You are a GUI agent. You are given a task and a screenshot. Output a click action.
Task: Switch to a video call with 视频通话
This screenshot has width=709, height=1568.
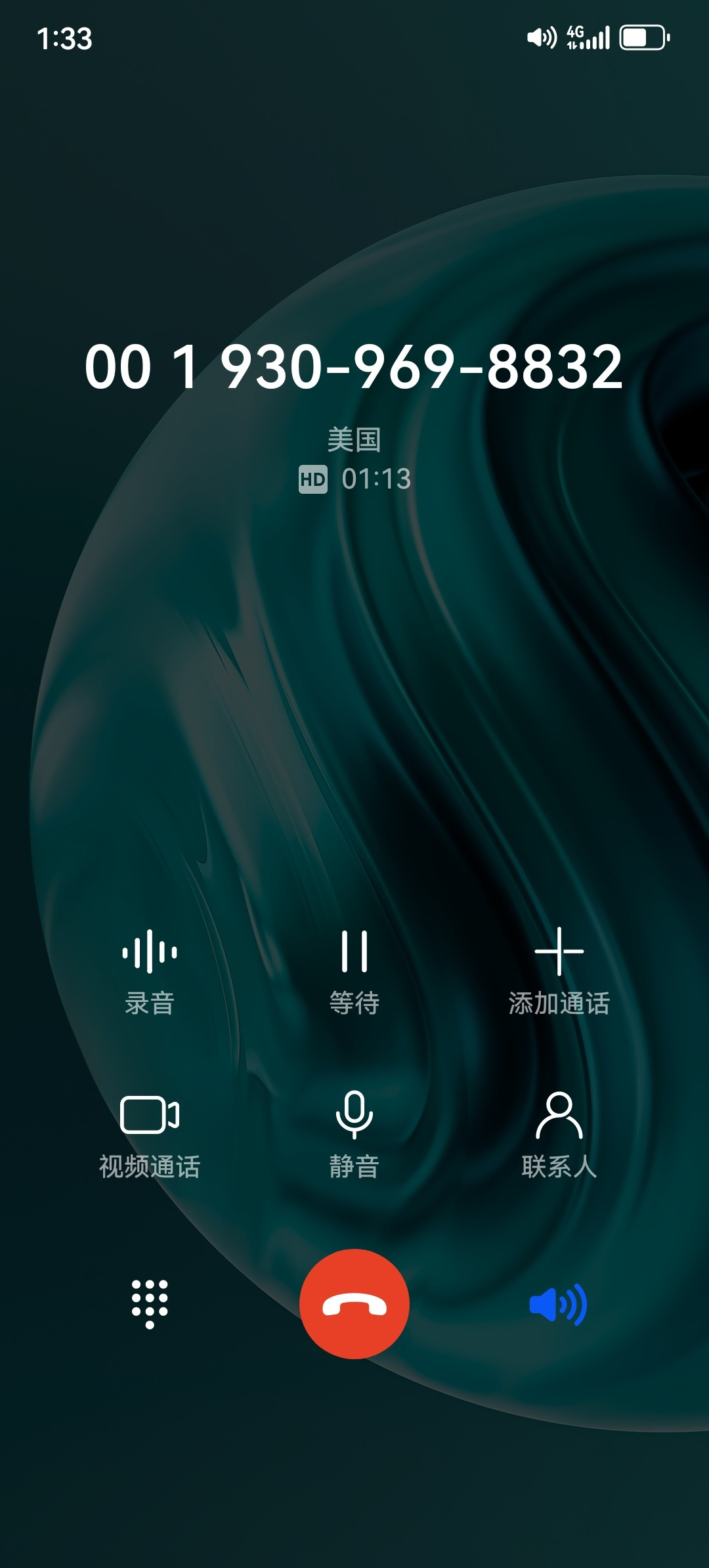coord(150,1136)
